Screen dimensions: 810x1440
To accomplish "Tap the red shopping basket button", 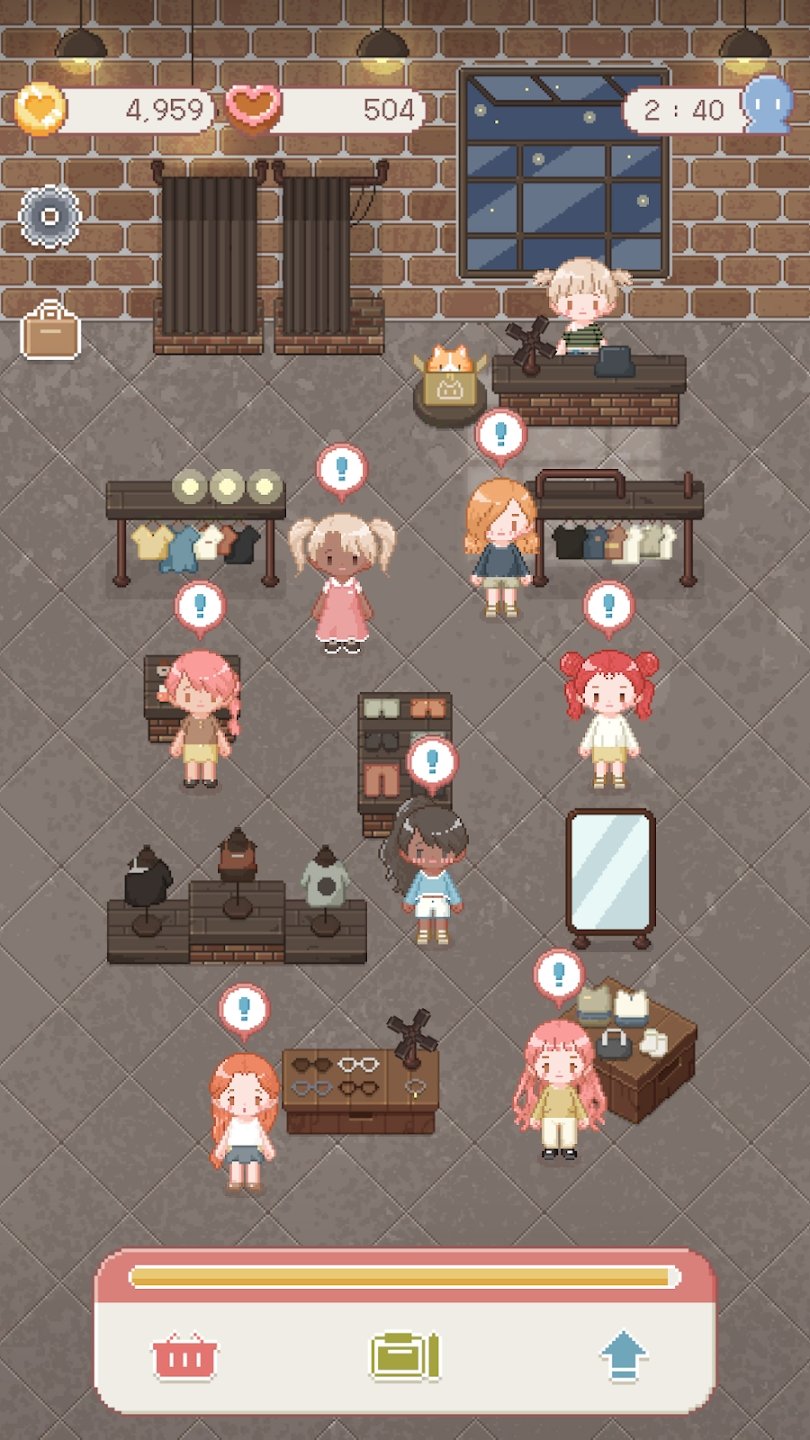I will (184, 1358).
